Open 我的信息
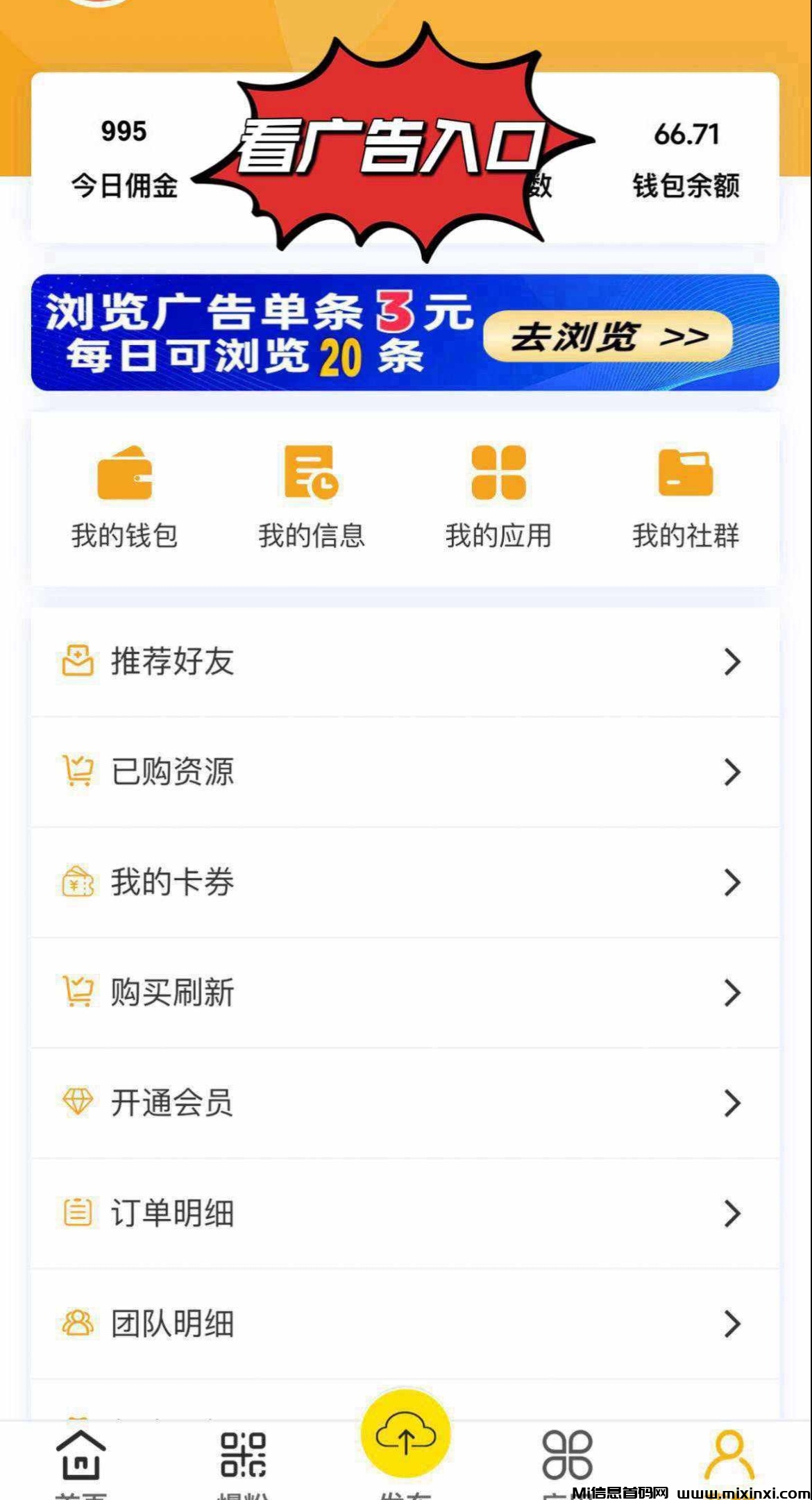This screenshot has width=812, height=1500. coord(312,496)
